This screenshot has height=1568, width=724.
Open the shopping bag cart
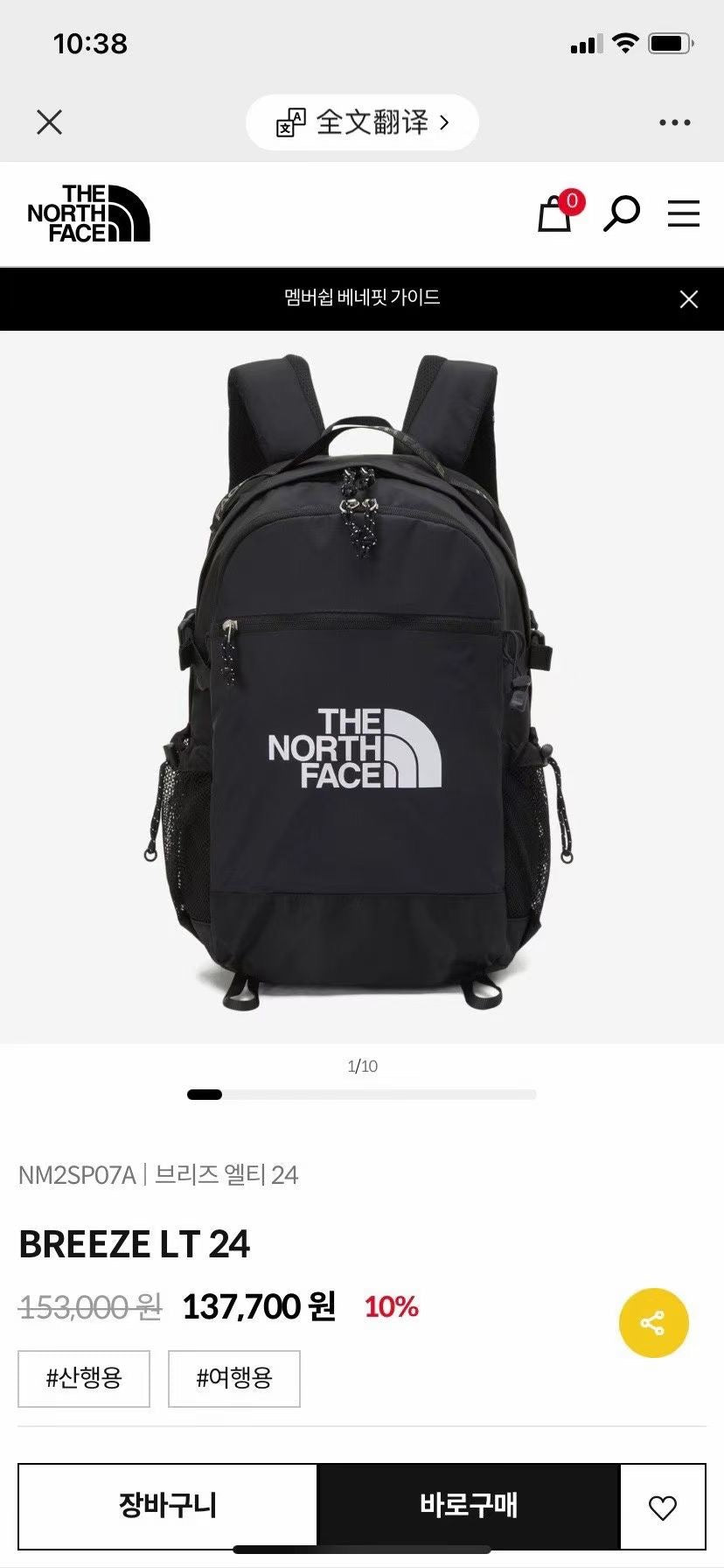point(555,213)
